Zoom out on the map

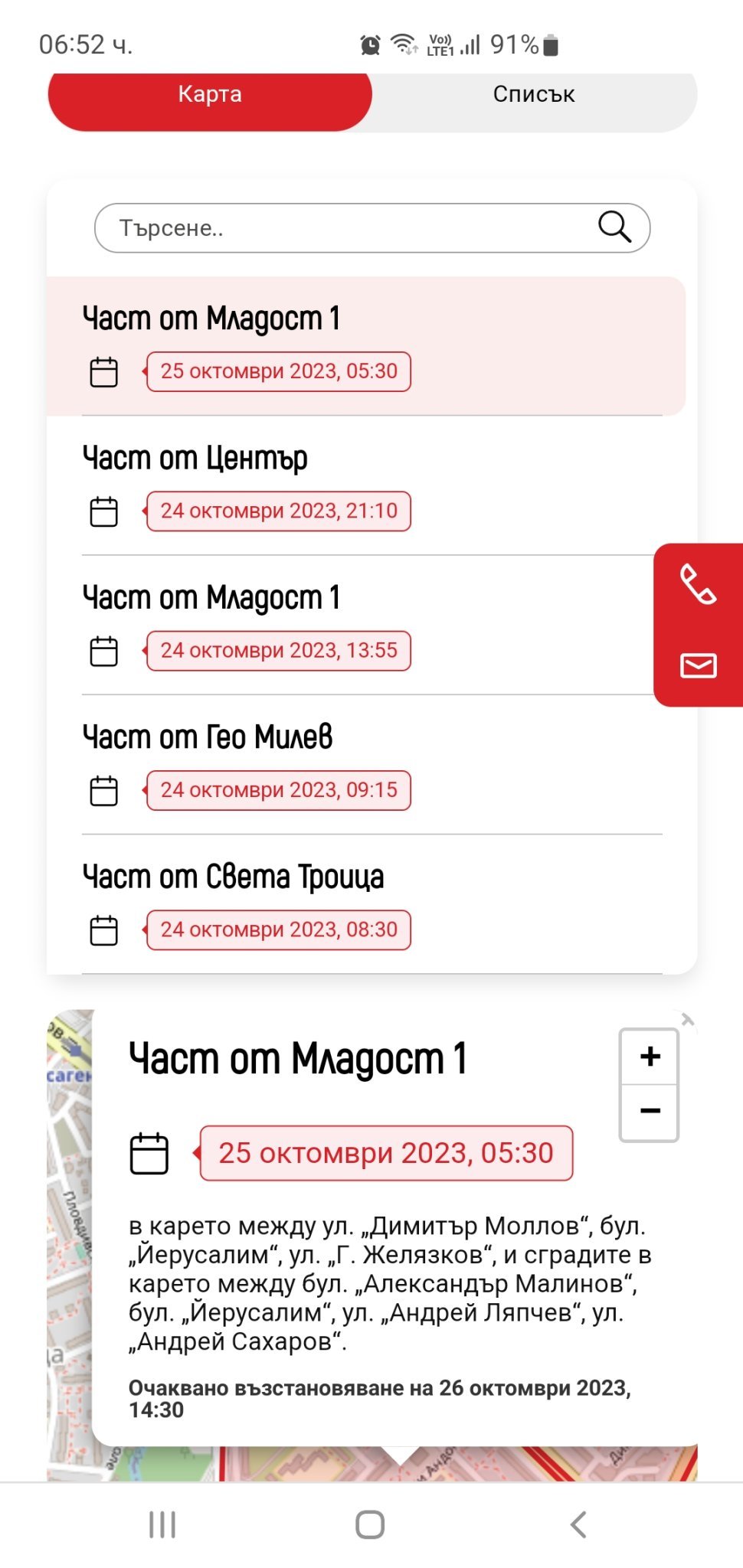pos(650,1111)
